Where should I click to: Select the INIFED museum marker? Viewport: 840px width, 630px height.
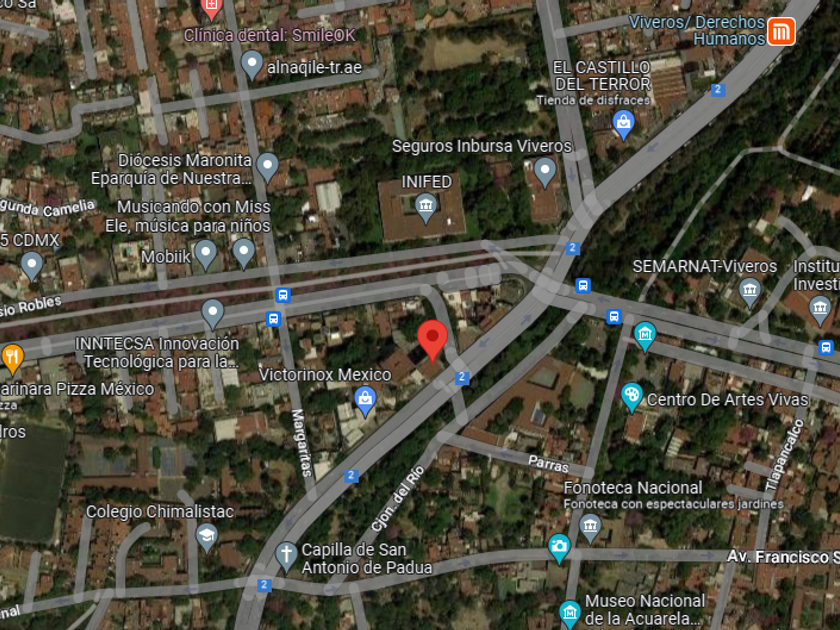pyautogui.click(x=426, y=208)
